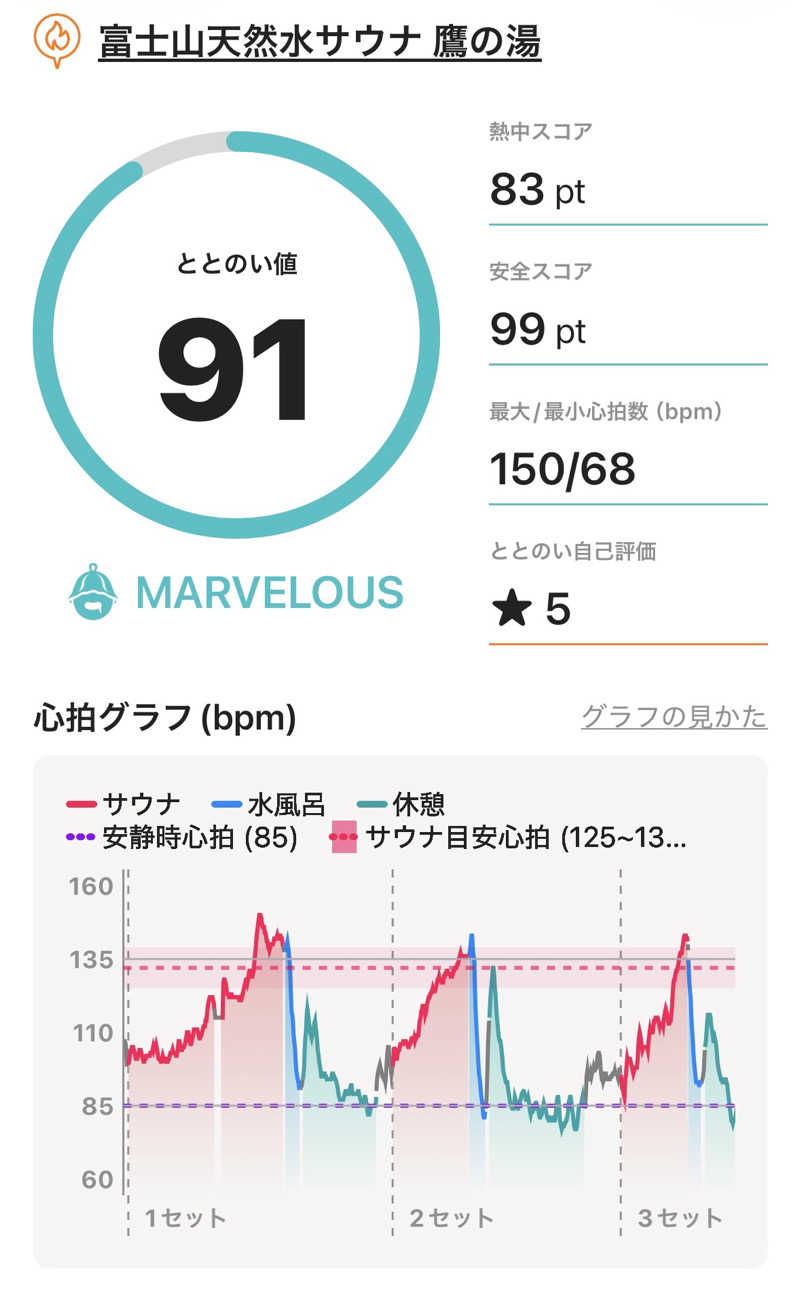Open the 富士山天然水サウナ 鷹の湯 facility link
The height and width of the screenshot is (1294, 800).
click(x=320, y=42)
